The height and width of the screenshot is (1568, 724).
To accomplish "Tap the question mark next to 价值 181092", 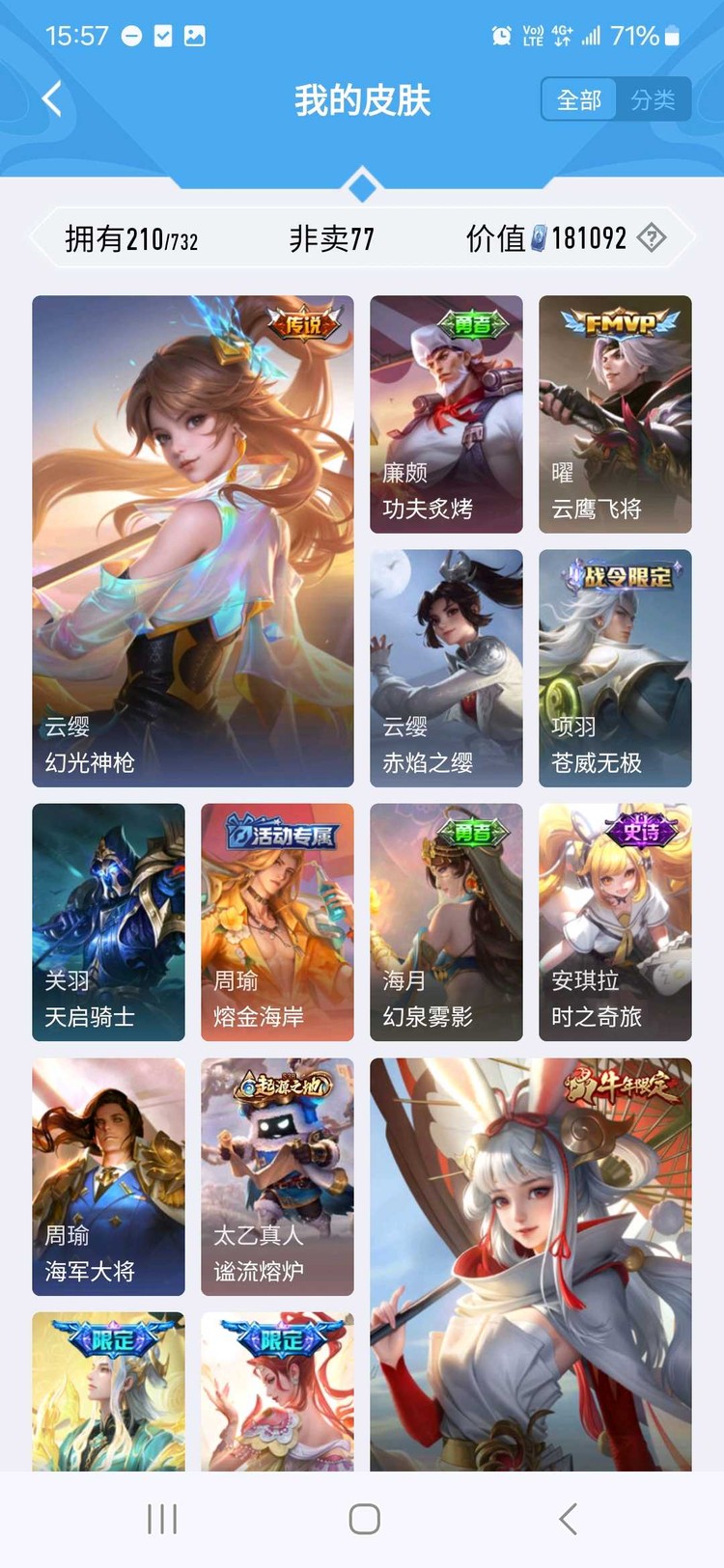I will tap(653, 237).
